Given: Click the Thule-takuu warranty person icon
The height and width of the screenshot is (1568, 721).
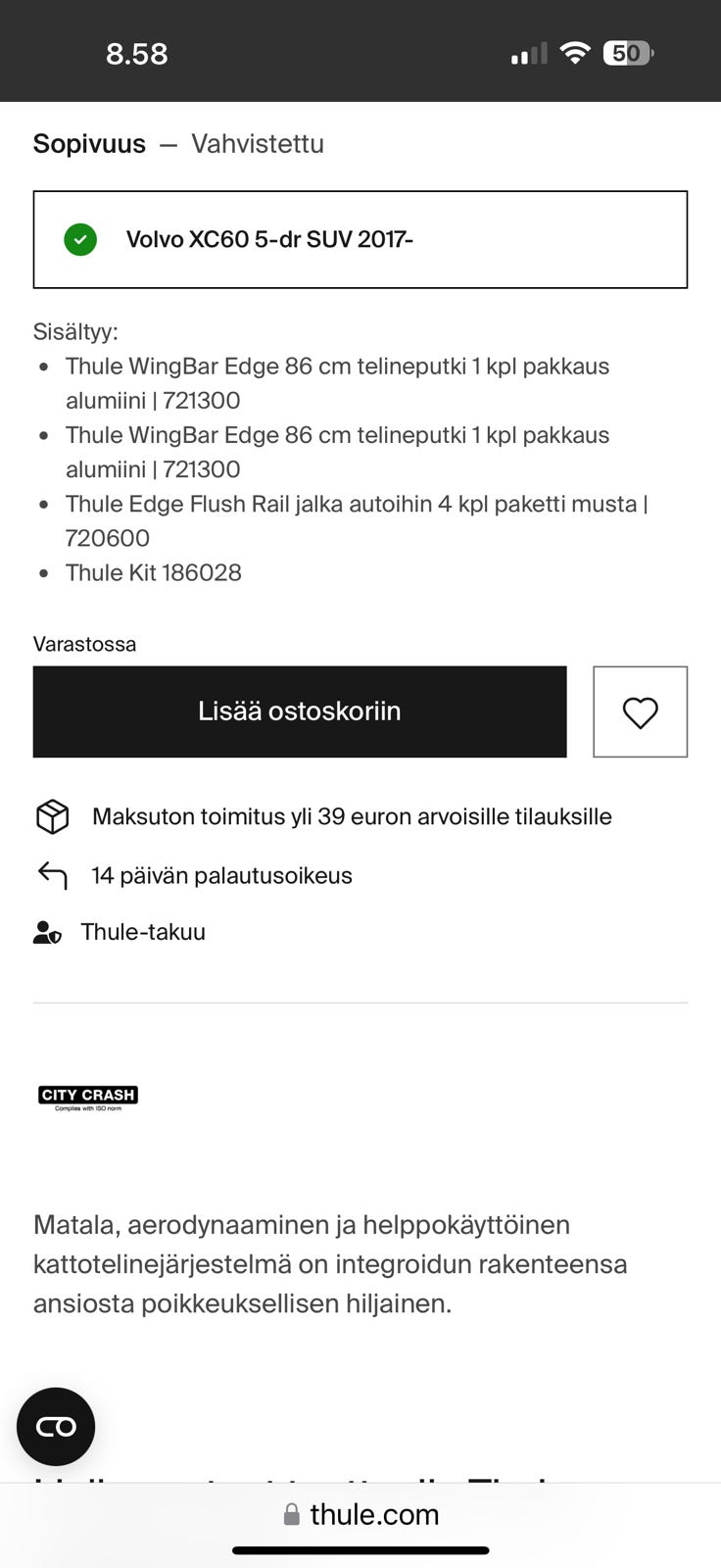Looking at the screenshot, I should pyautogui.click(x=47, y=931).
